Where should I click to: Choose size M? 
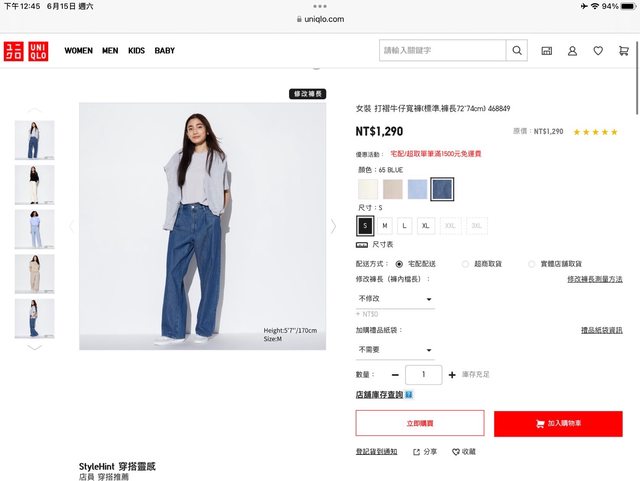[x=385, y=226]
